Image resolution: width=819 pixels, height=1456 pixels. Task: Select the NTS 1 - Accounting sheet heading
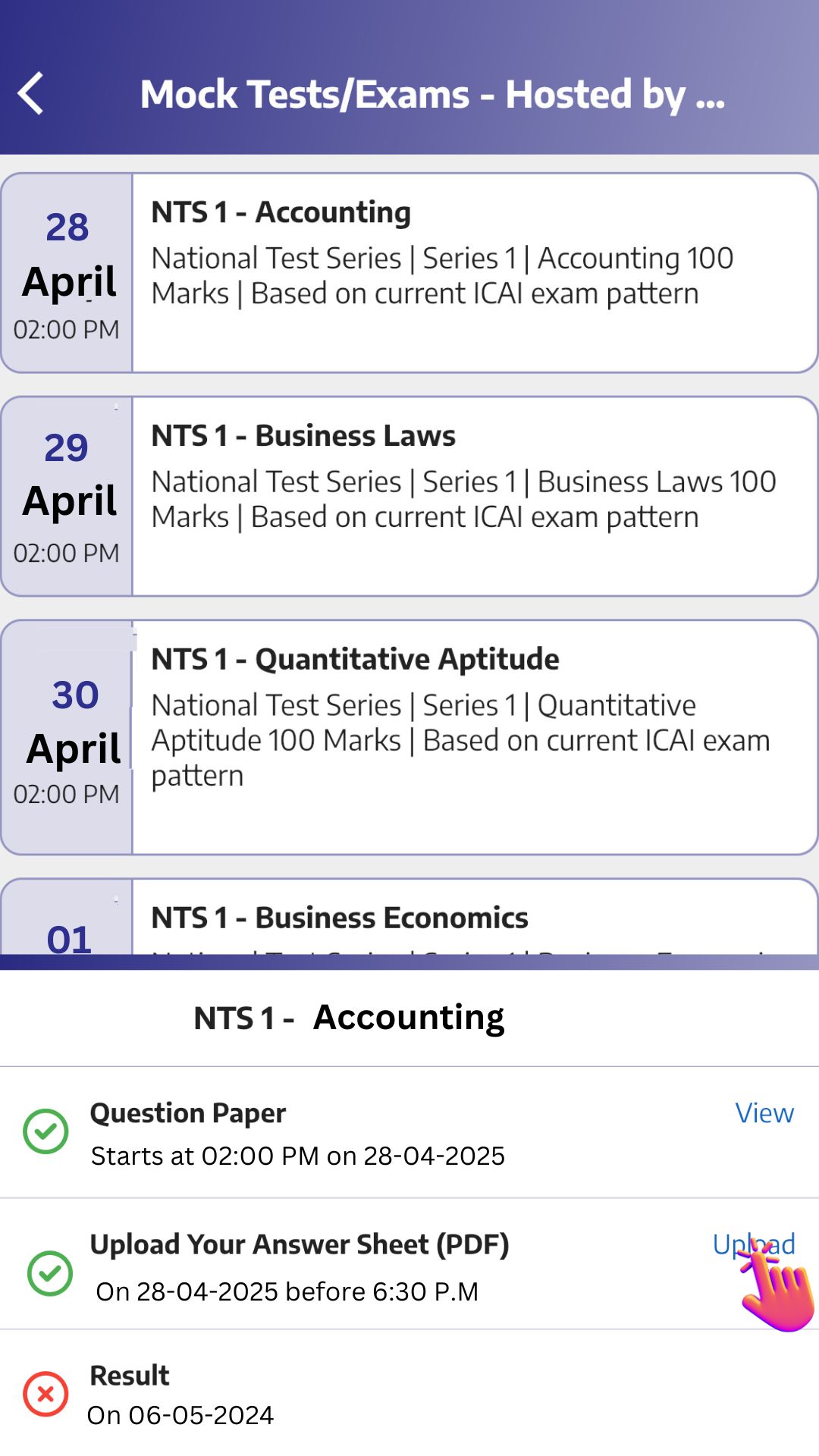pyautogui.click(x=350, y=1017)
